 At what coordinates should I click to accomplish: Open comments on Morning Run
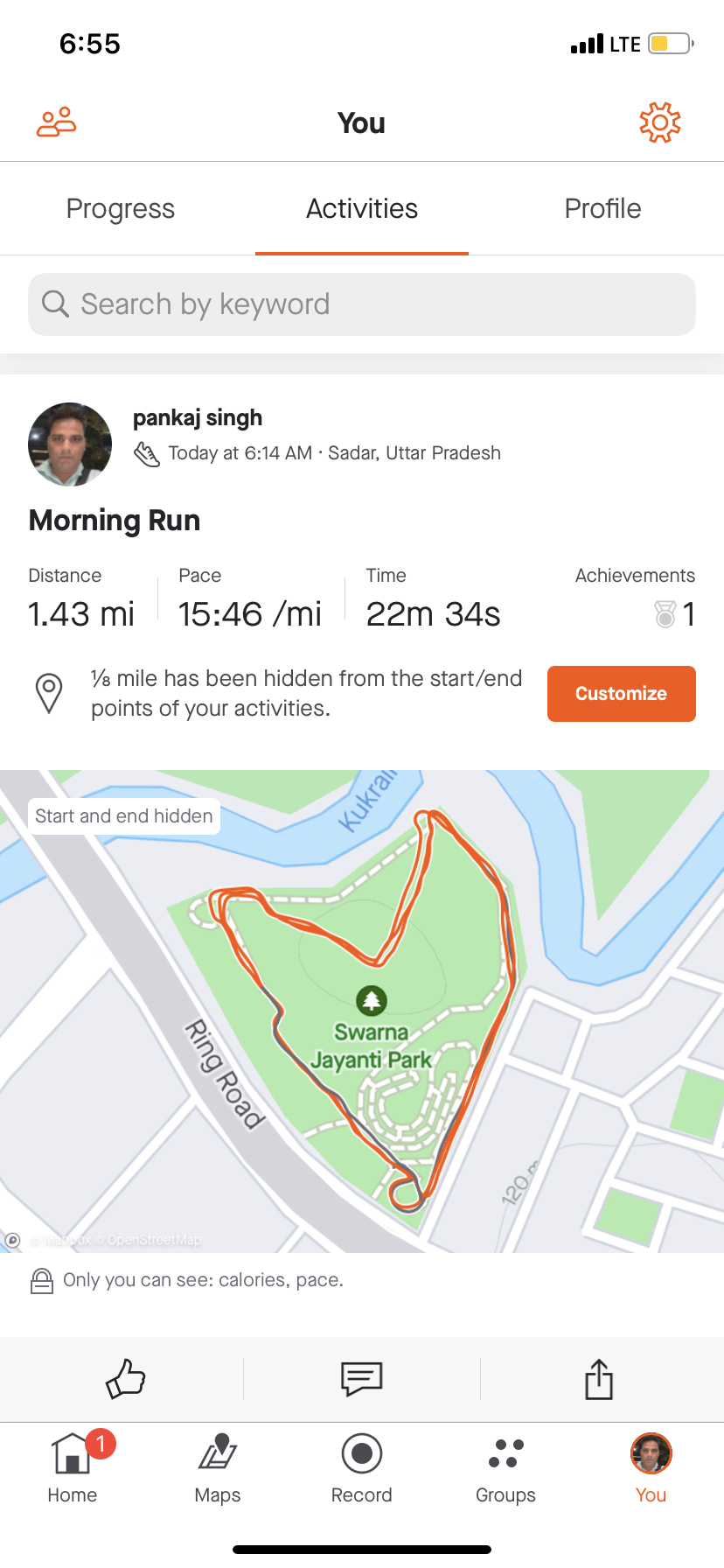tap(362, 1379)
